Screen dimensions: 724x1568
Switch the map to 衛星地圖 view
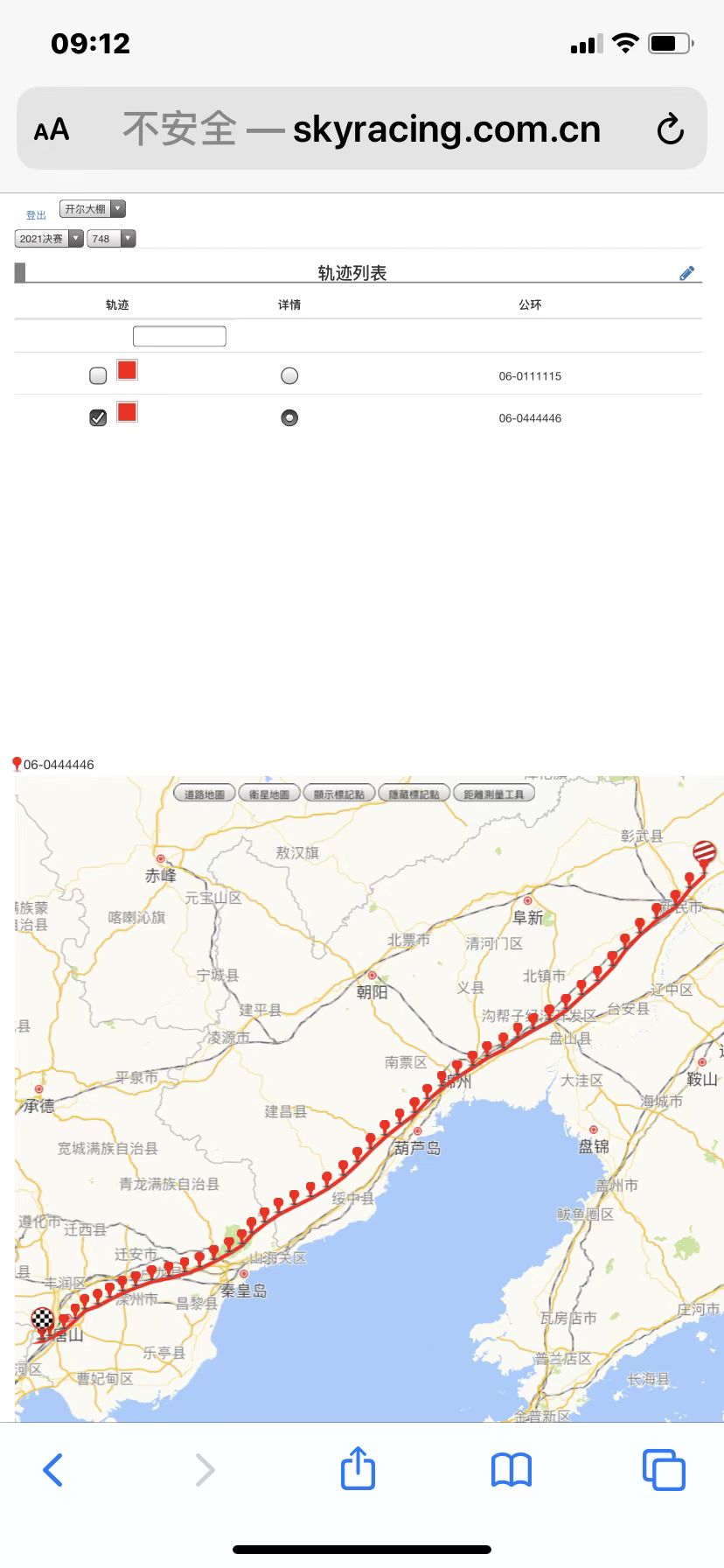click(x=269, y=794)
